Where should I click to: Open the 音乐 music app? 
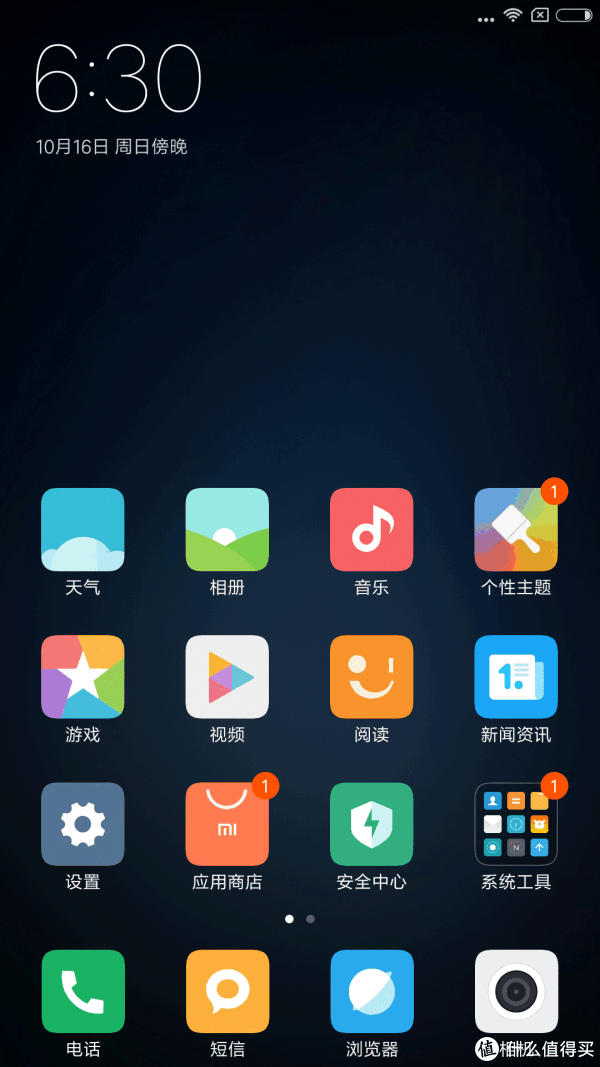[x=371, y=530]
